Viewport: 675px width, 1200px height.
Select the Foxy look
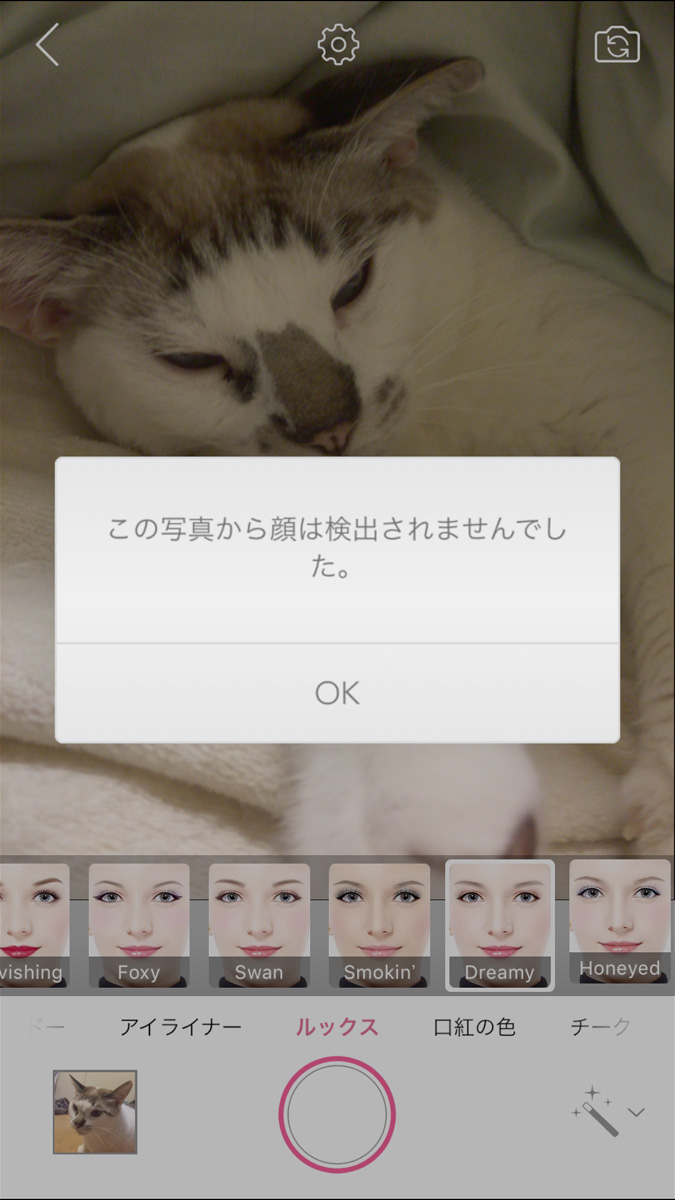pos(139,925)
